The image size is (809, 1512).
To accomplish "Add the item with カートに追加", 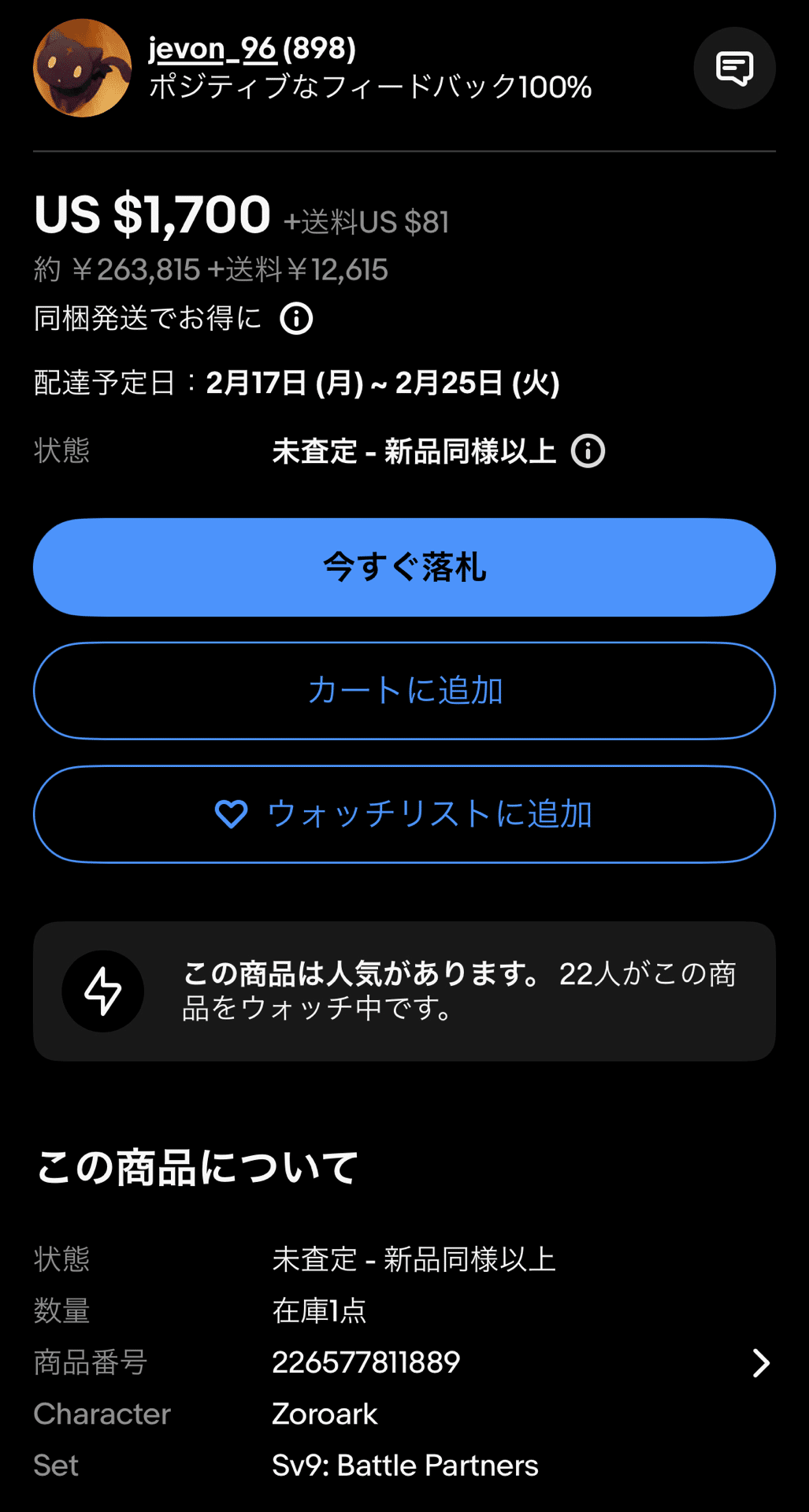I will point(404,691).
